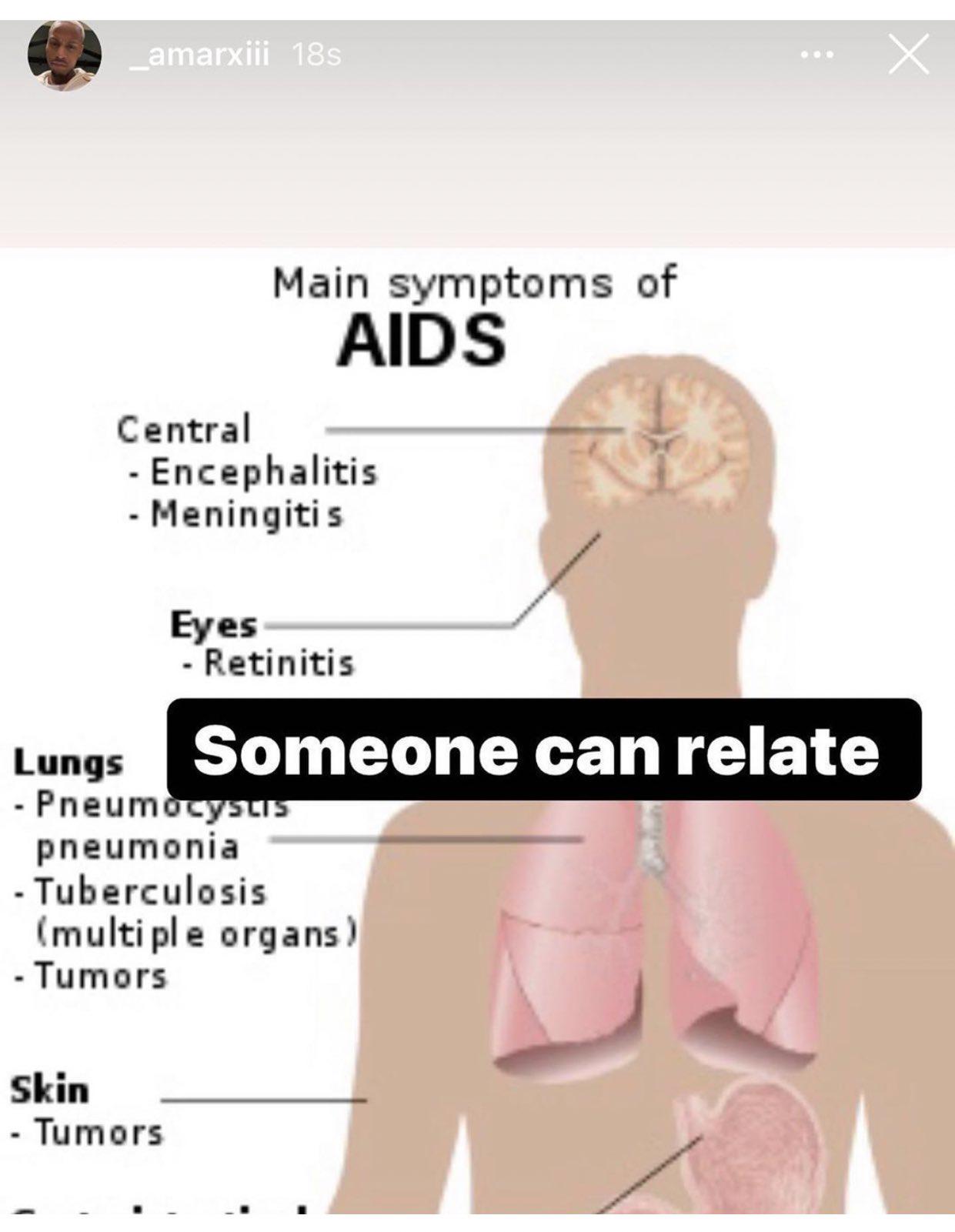Open the story options menu
955x1232 pixels.
coord(816,55)
